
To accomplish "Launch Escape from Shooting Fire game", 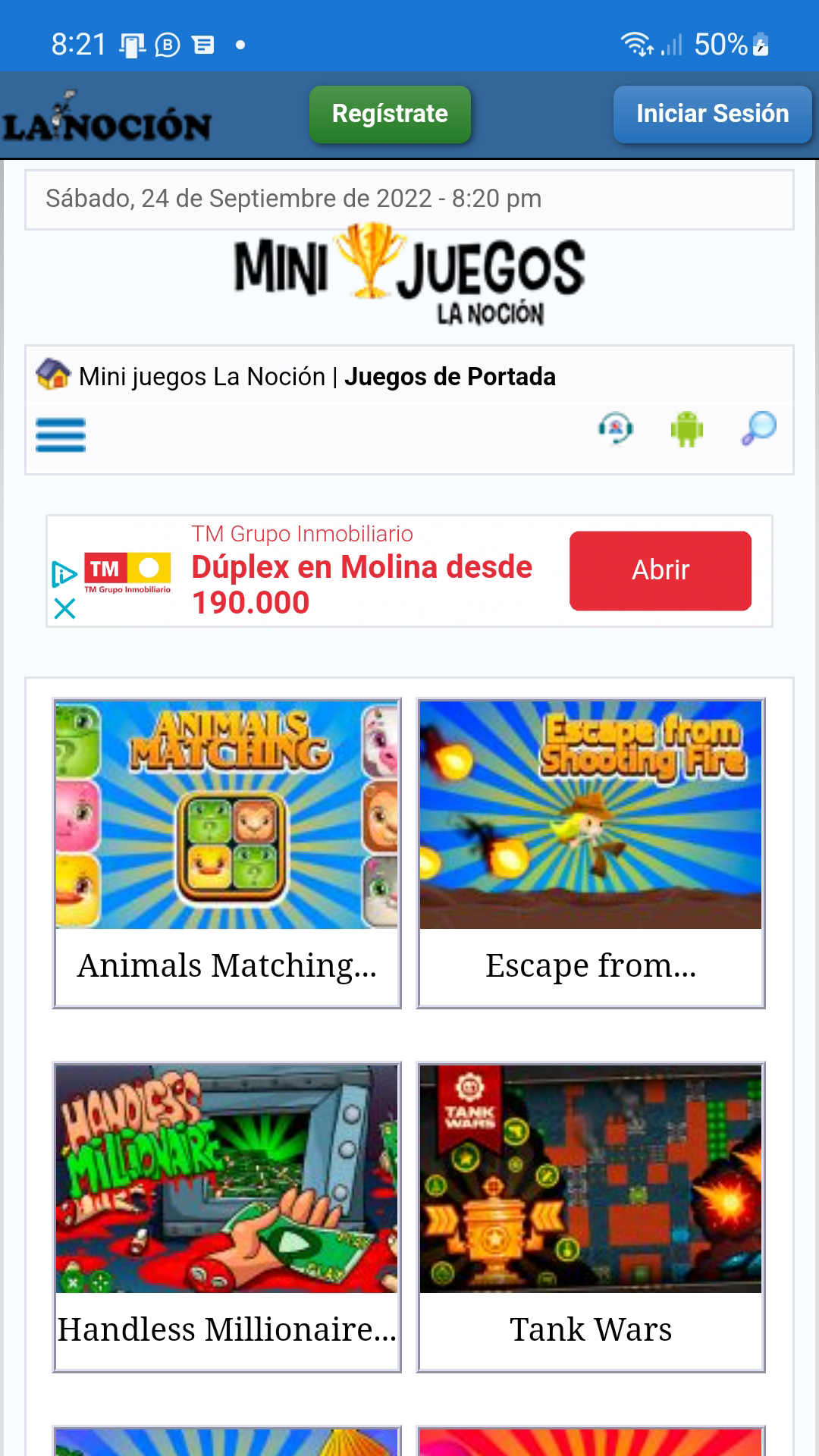I will click(x=591, y=853).
